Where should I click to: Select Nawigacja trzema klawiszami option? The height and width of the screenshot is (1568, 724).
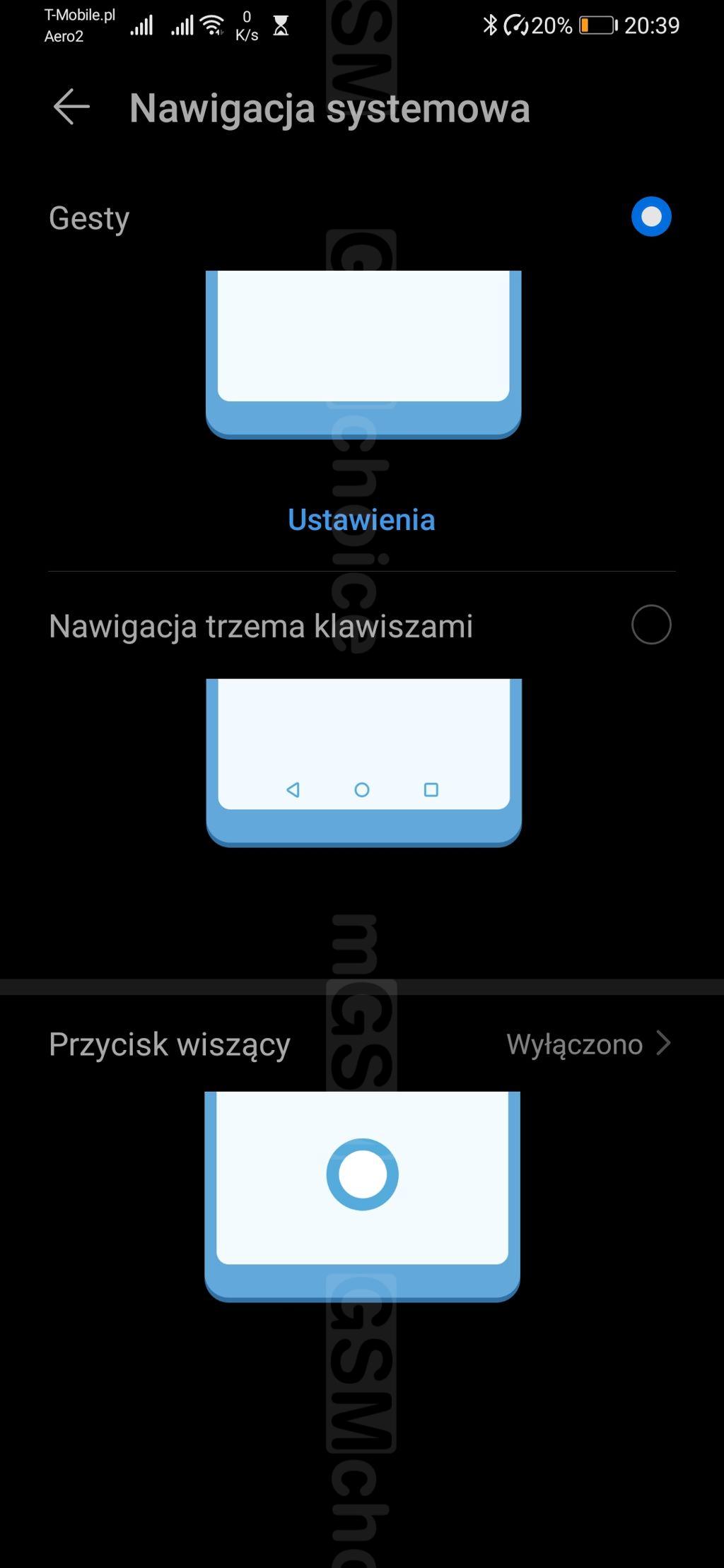point(650,625)
